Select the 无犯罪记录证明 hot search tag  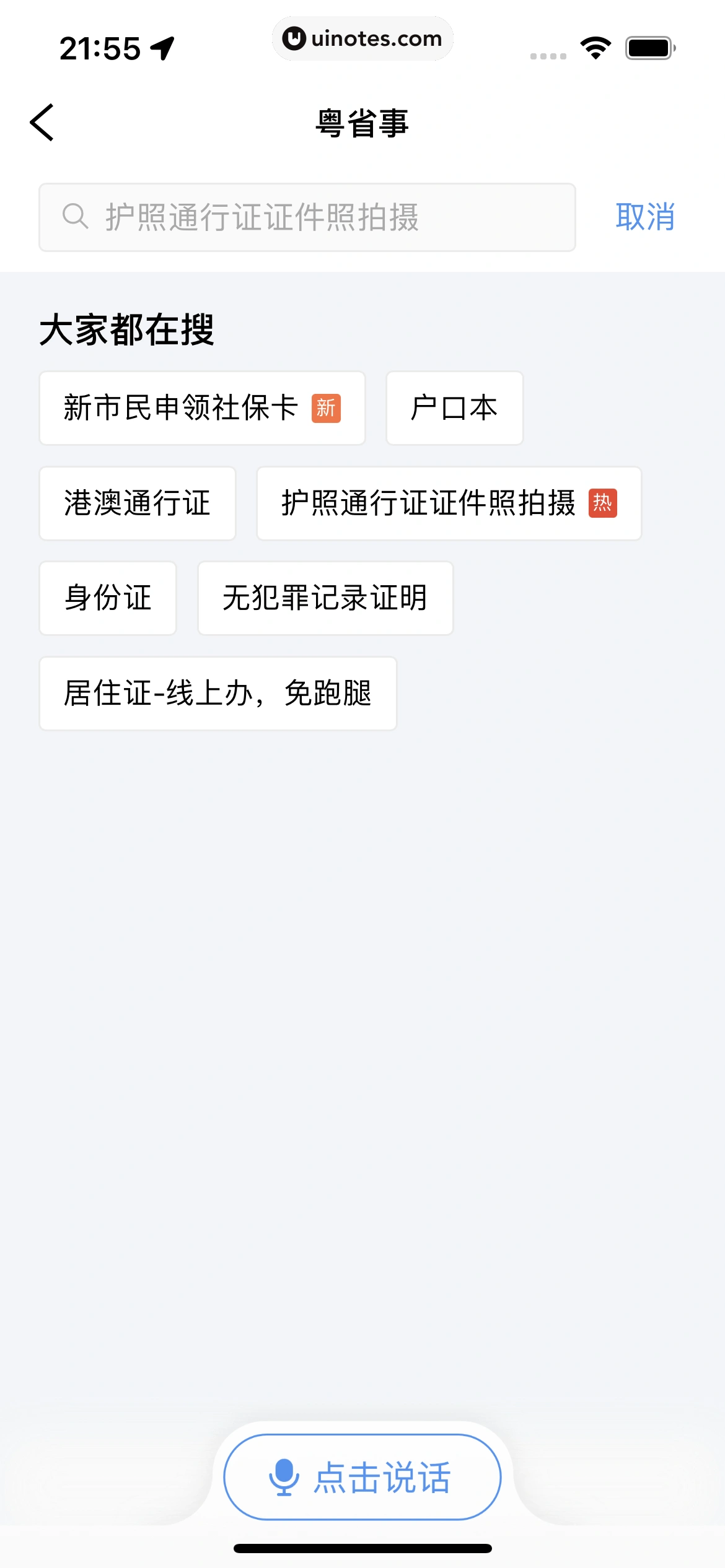(x=325, y=598)
